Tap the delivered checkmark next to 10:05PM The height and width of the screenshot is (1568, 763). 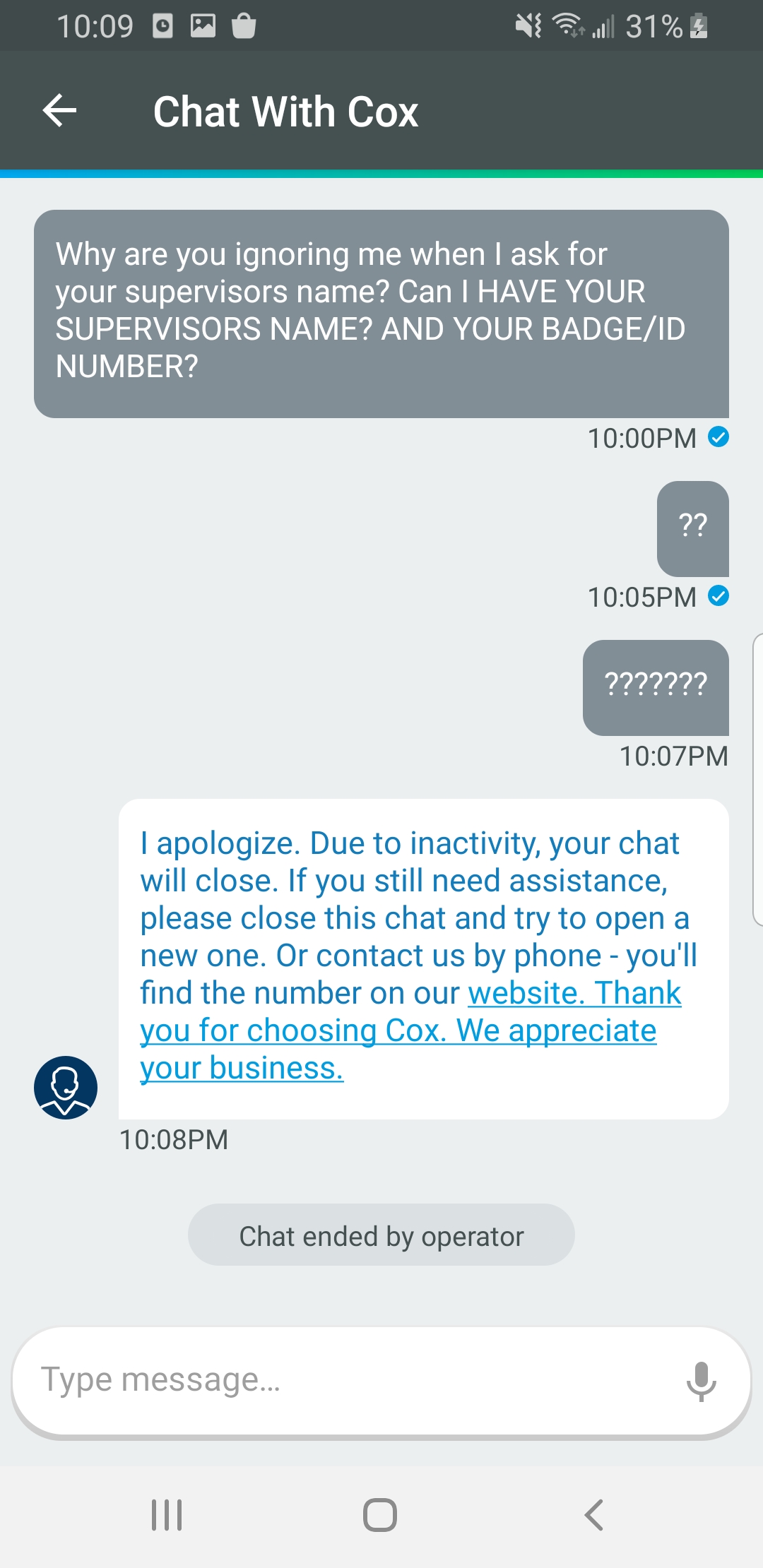point(719,597)
